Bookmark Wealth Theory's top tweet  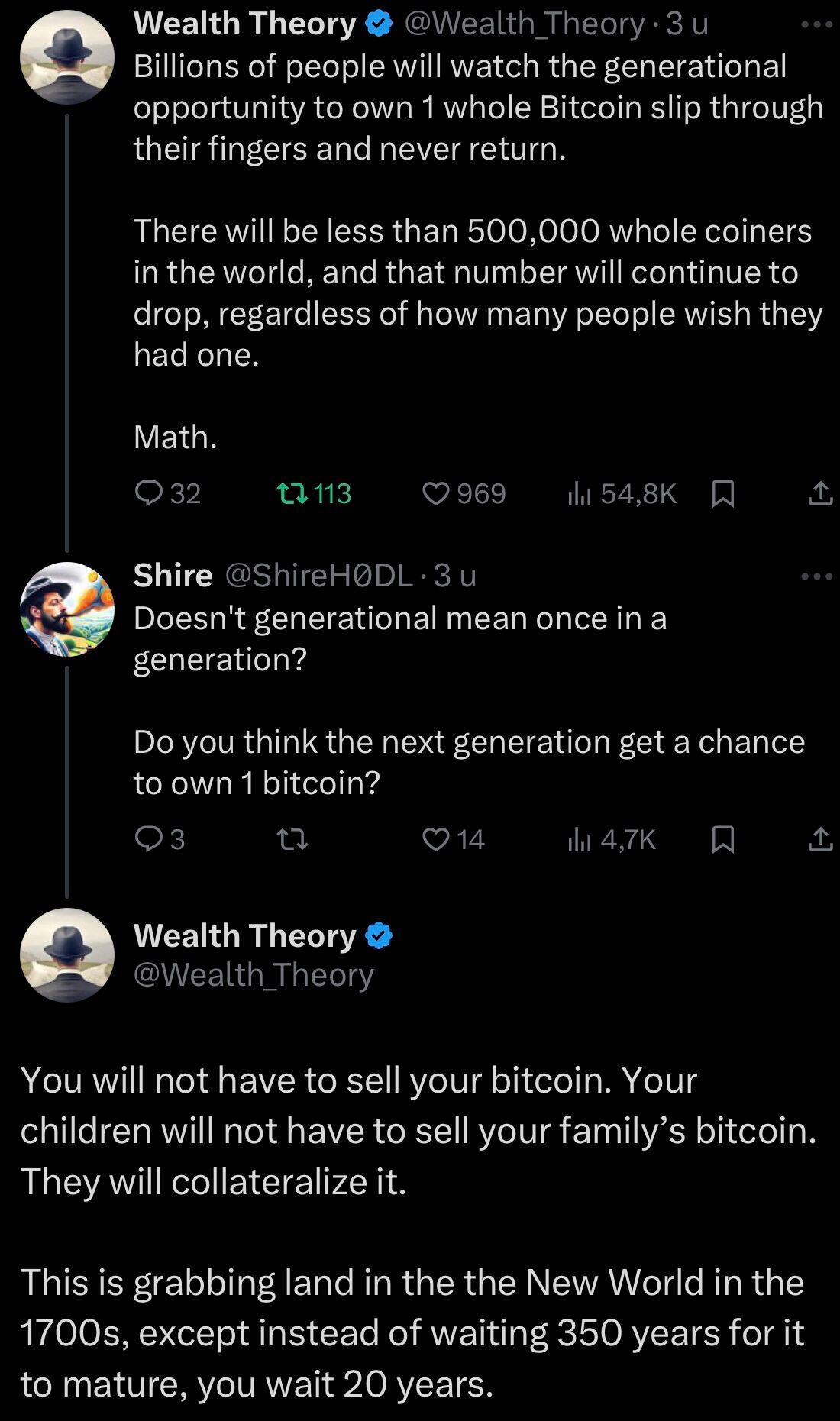coord(722,494)
